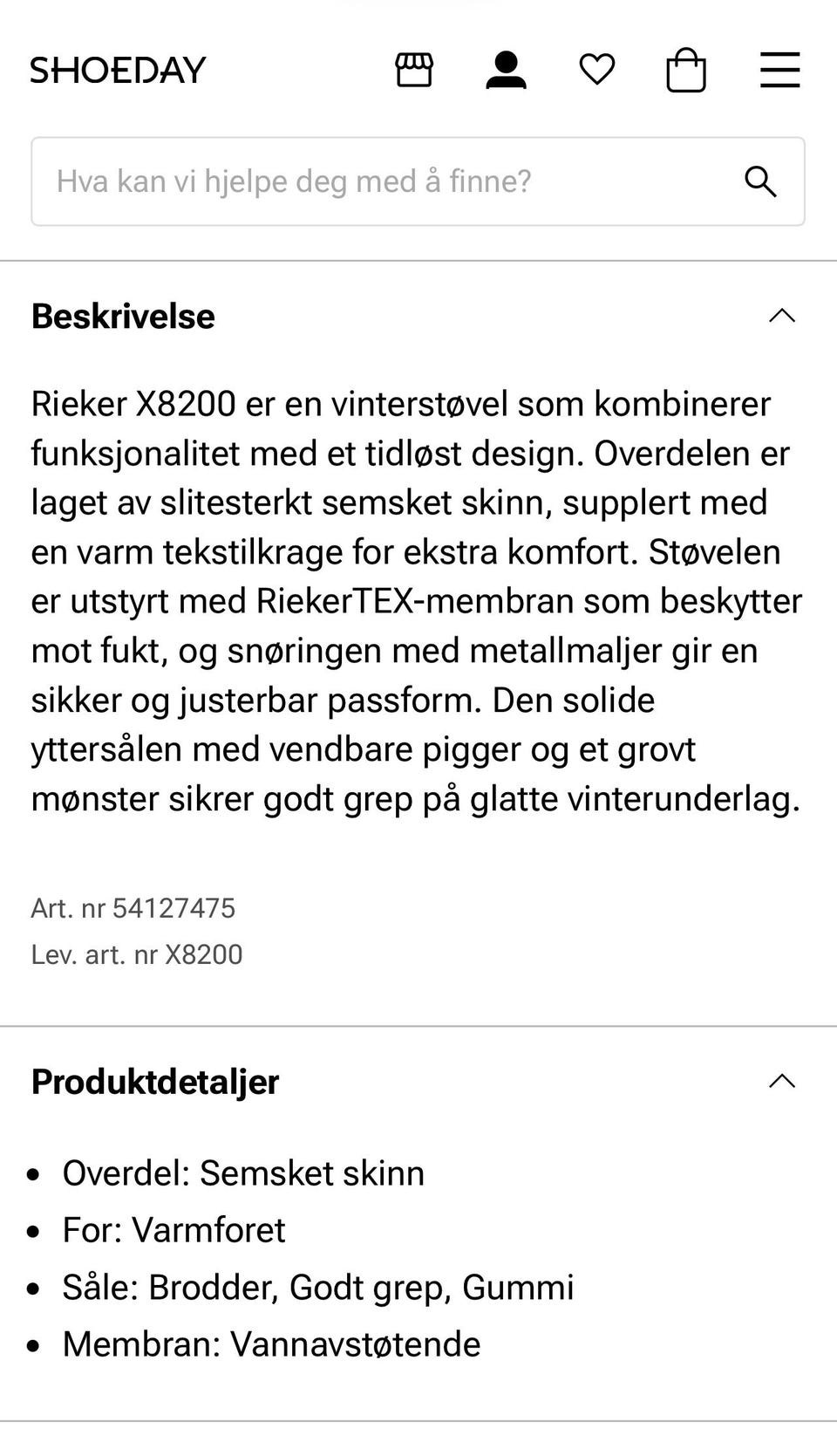Screen dimensions: 837x1456
Task: Submit search with the magnifier icon
Action: click(760, 181)
